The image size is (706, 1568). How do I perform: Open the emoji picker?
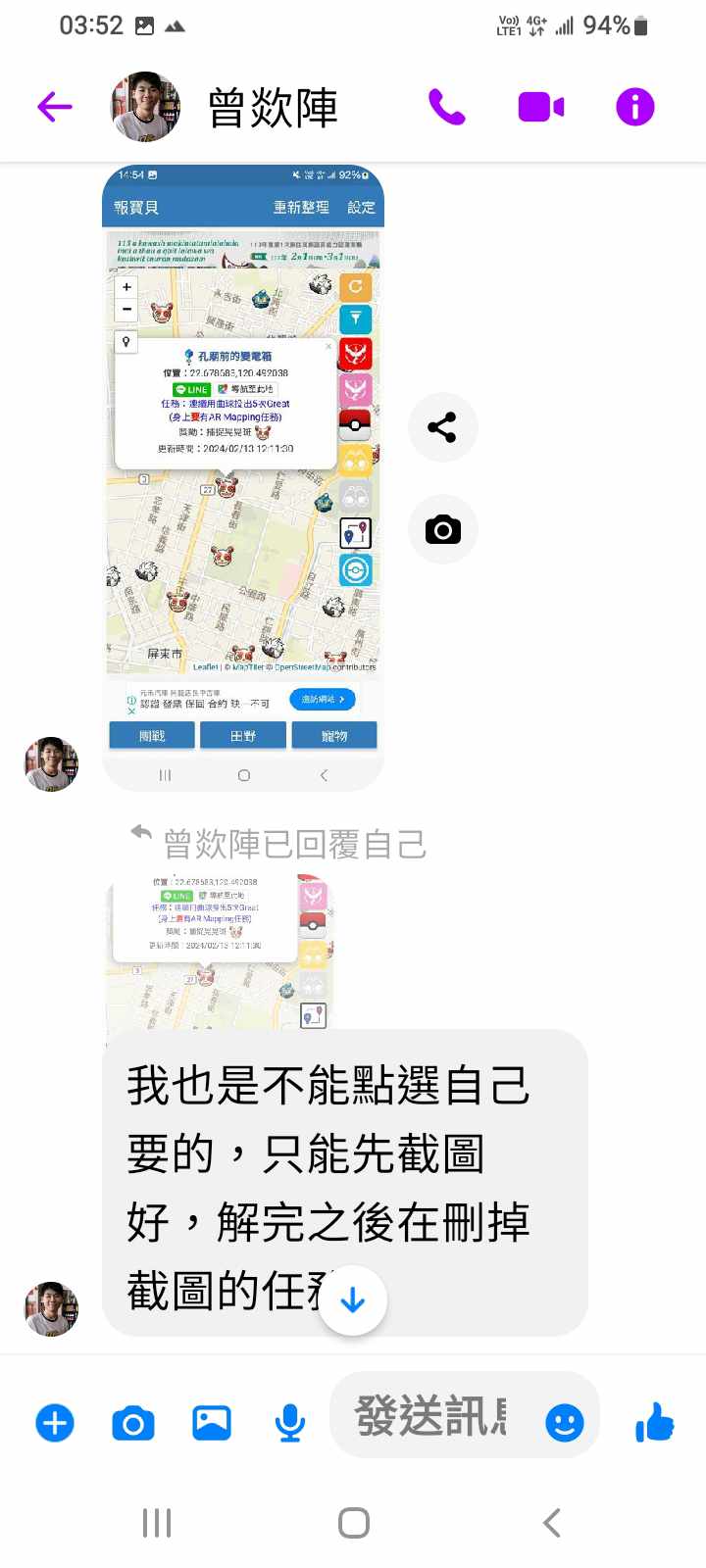564,1422
